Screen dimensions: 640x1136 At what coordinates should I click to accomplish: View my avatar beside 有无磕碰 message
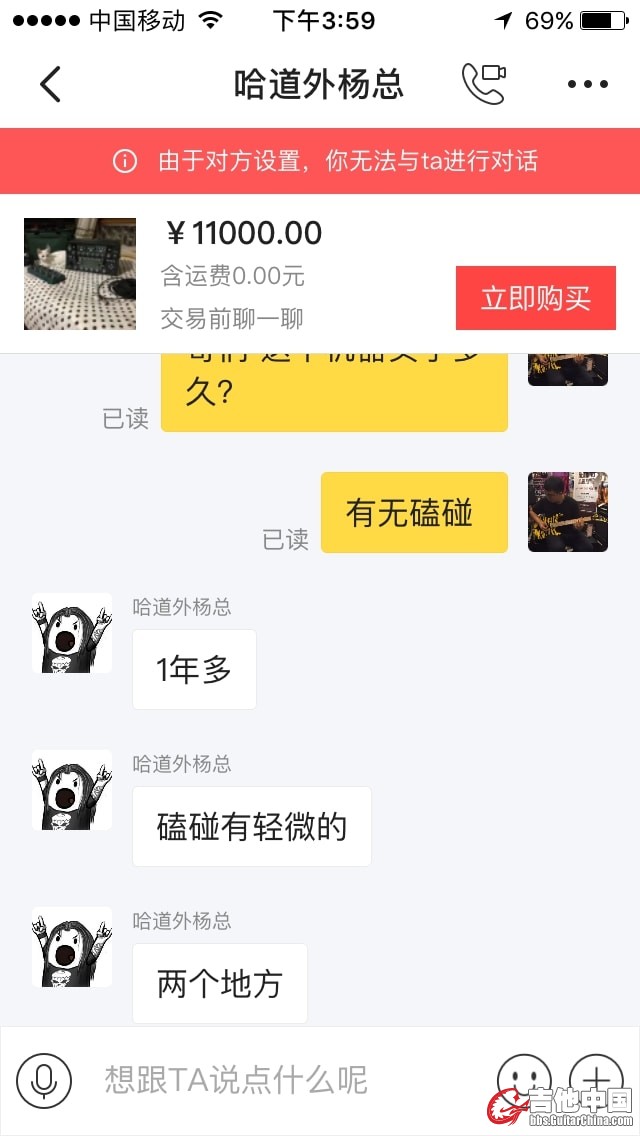[568, 512]
